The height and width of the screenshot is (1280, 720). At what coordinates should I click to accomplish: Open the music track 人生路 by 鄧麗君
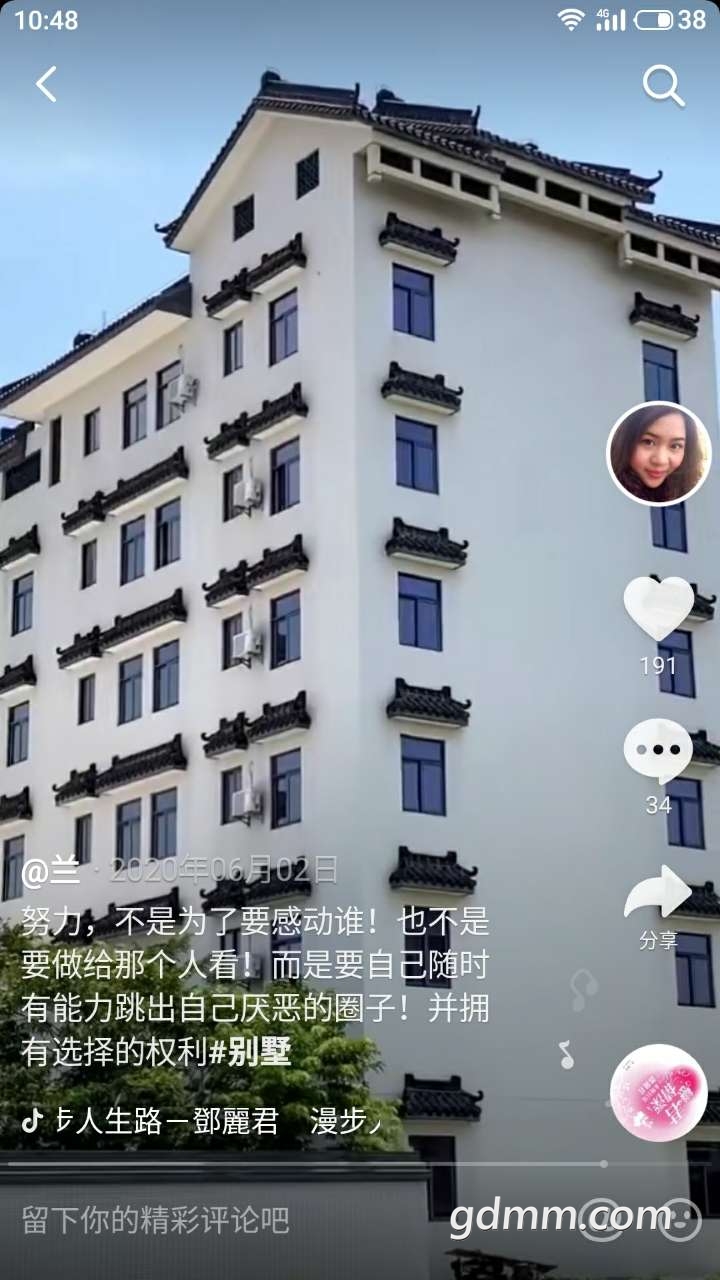point(200,1121)
